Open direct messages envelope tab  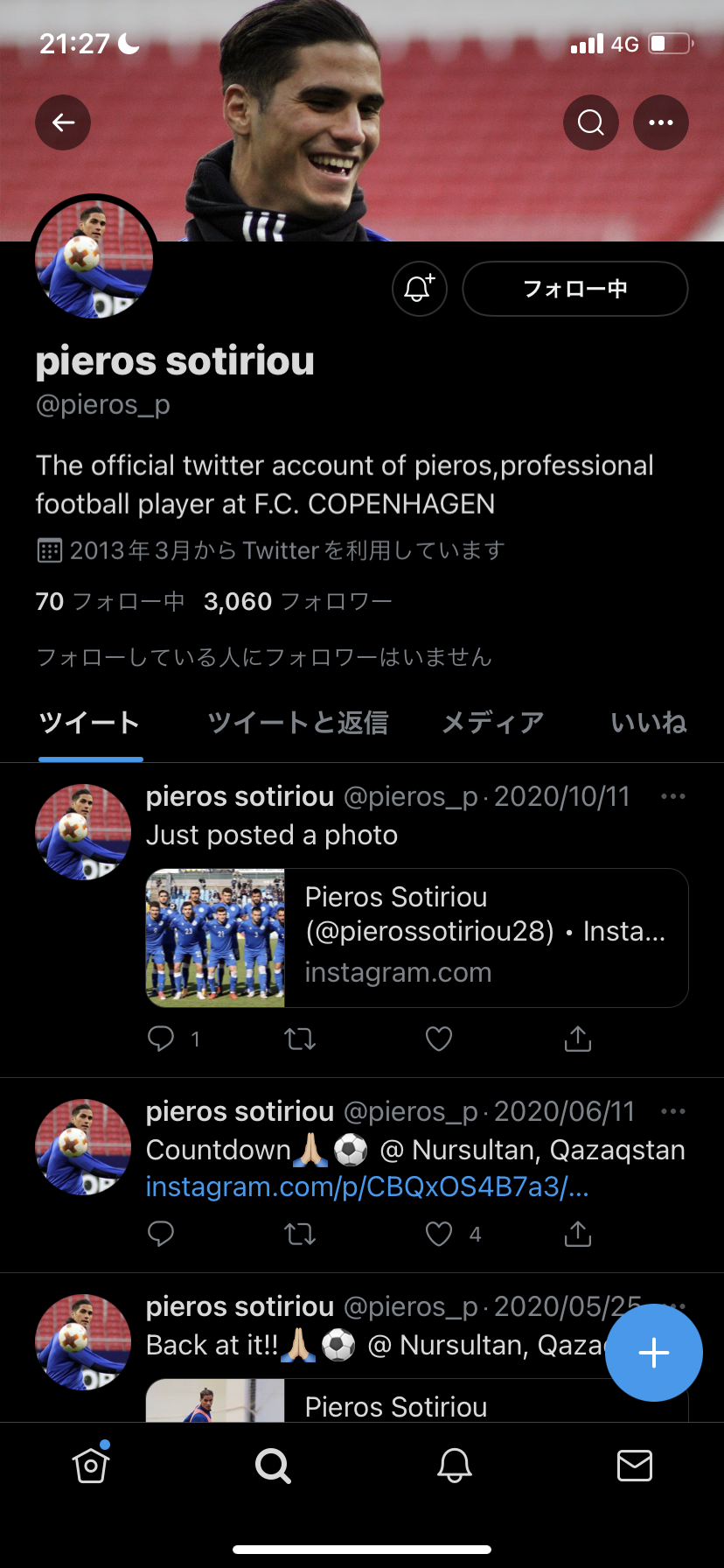coord(635,1465)
